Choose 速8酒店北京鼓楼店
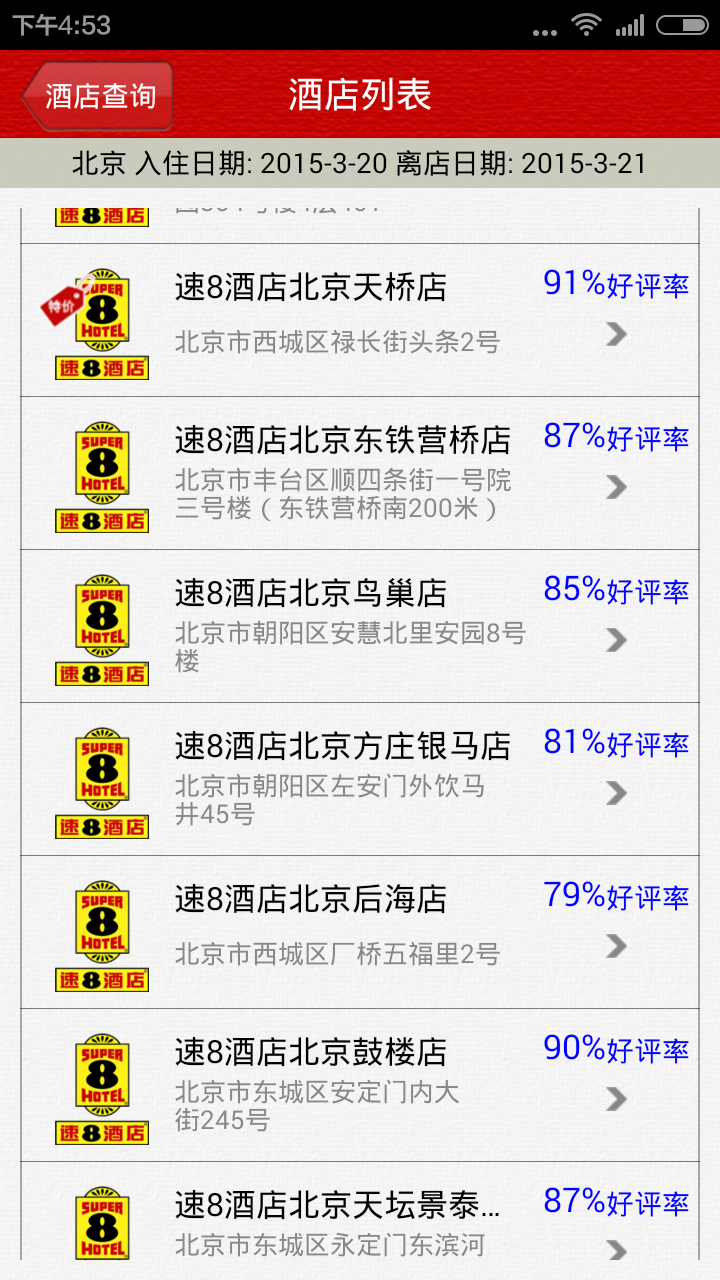Image resolution: width=720 pixels, height=1280 pixels. [x=360, y=1085]
